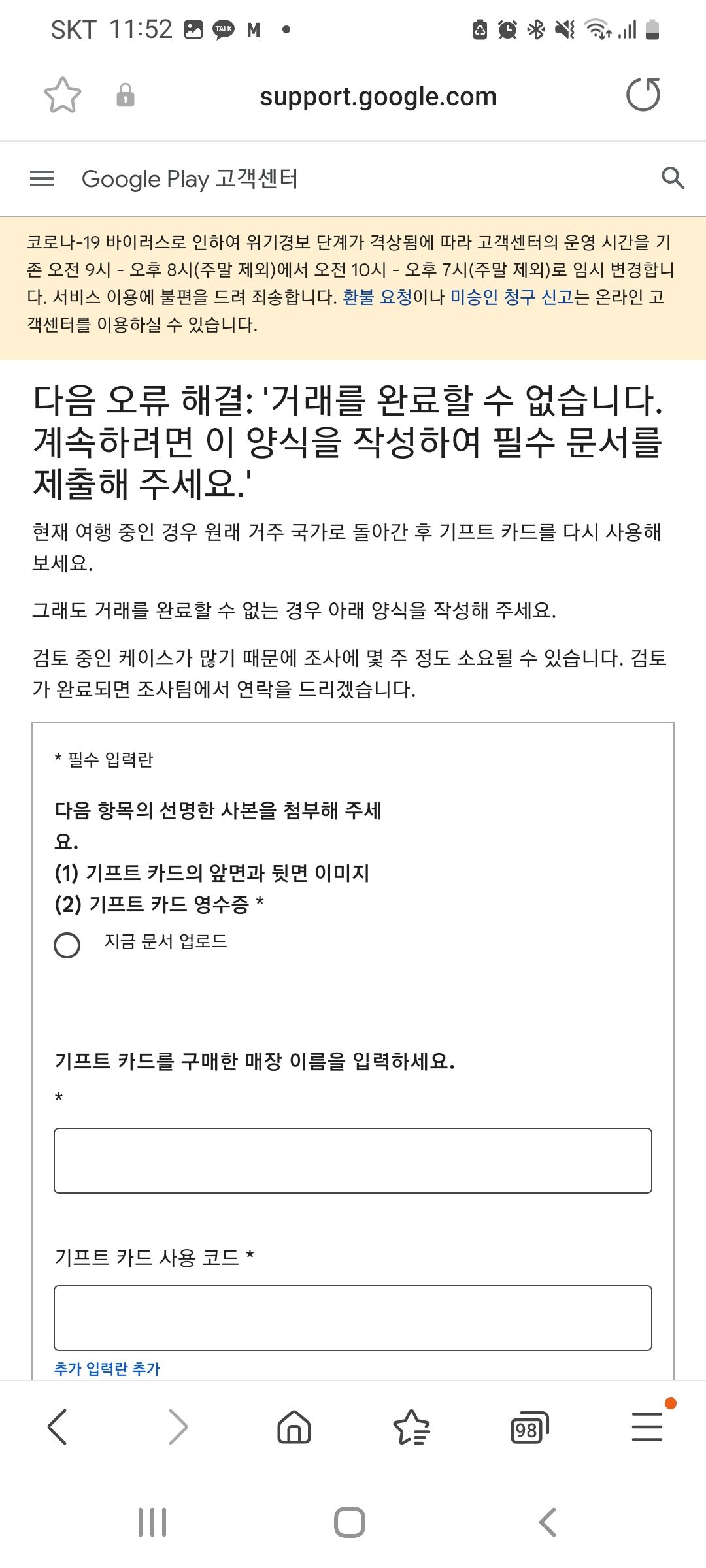This screenshot has height=1568, width=706.
Task: Open the browser bookmarks list
Action: click(411, 1427)
